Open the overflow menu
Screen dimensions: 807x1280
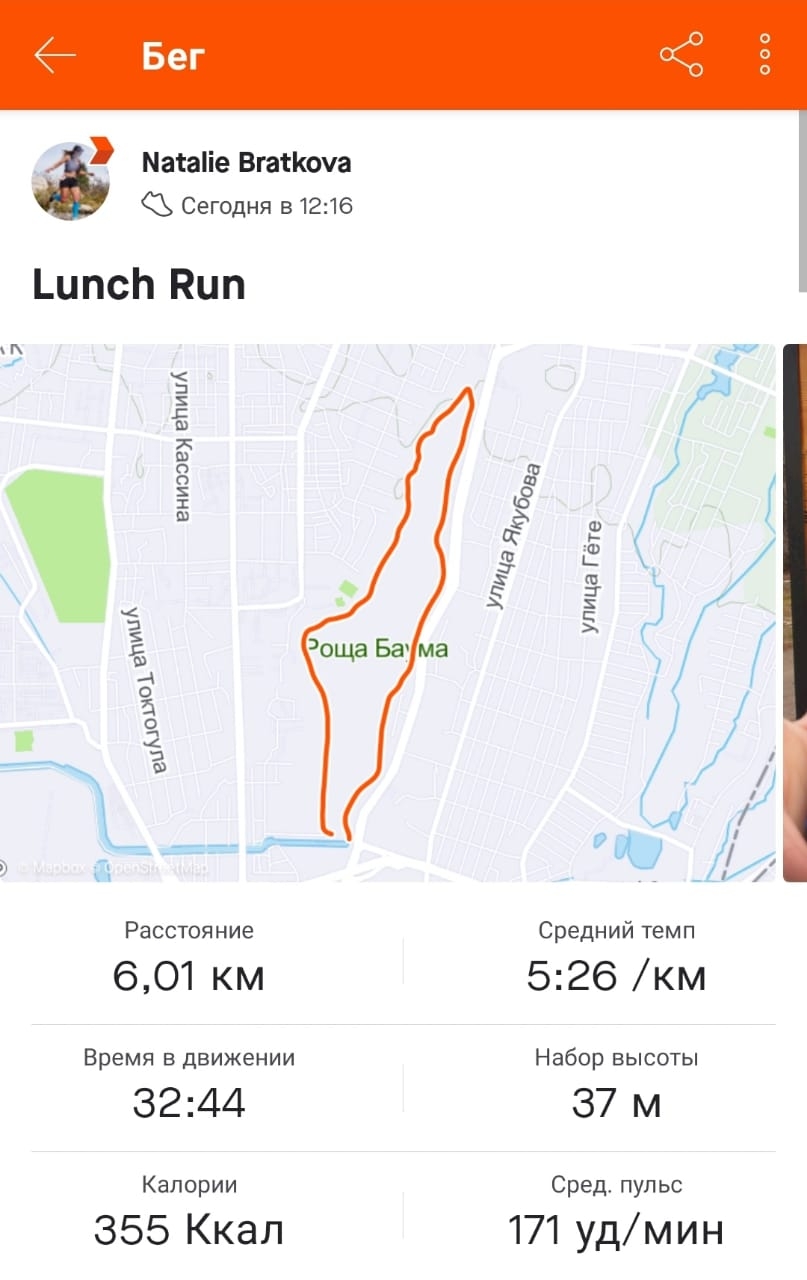(765, 55)
